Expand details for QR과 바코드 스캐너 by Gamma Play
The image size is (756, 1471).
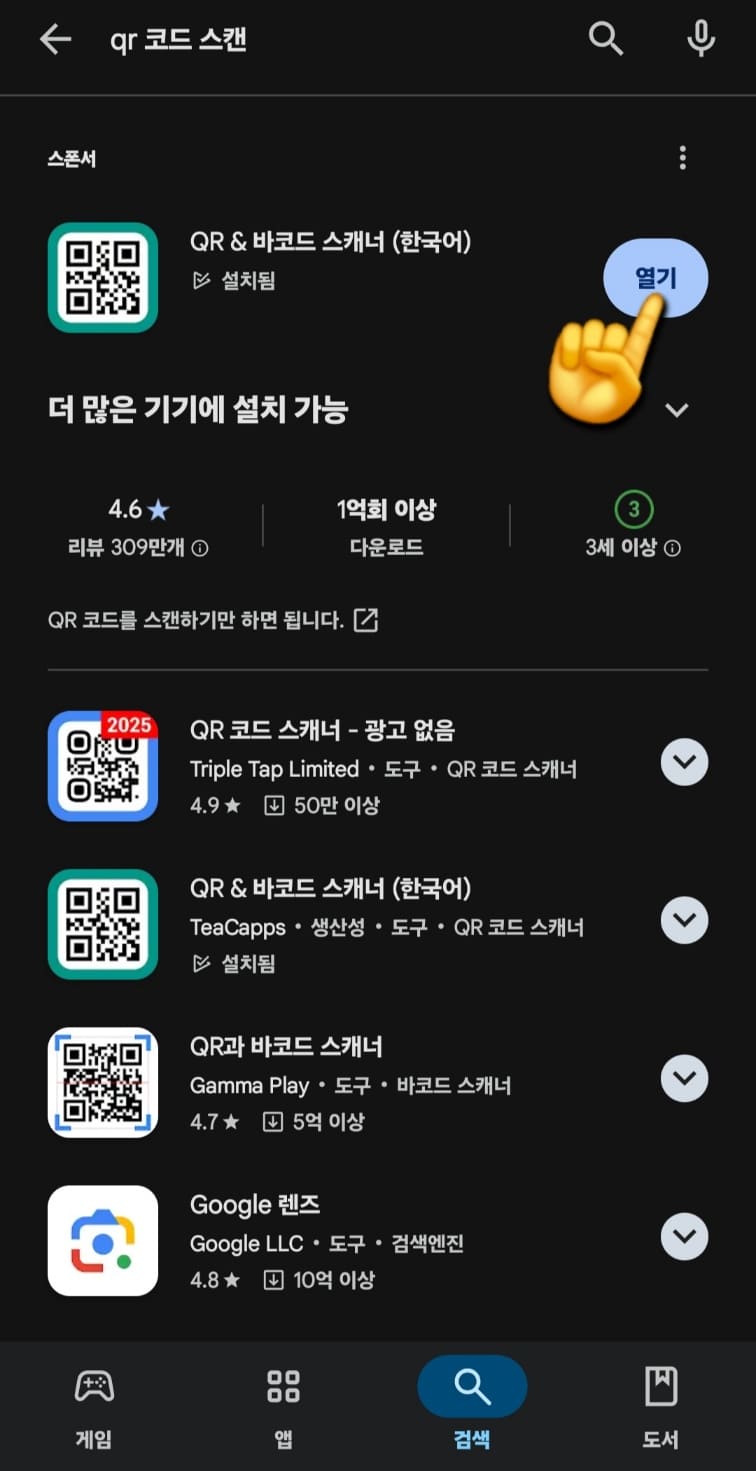[x=684, y=1078]
